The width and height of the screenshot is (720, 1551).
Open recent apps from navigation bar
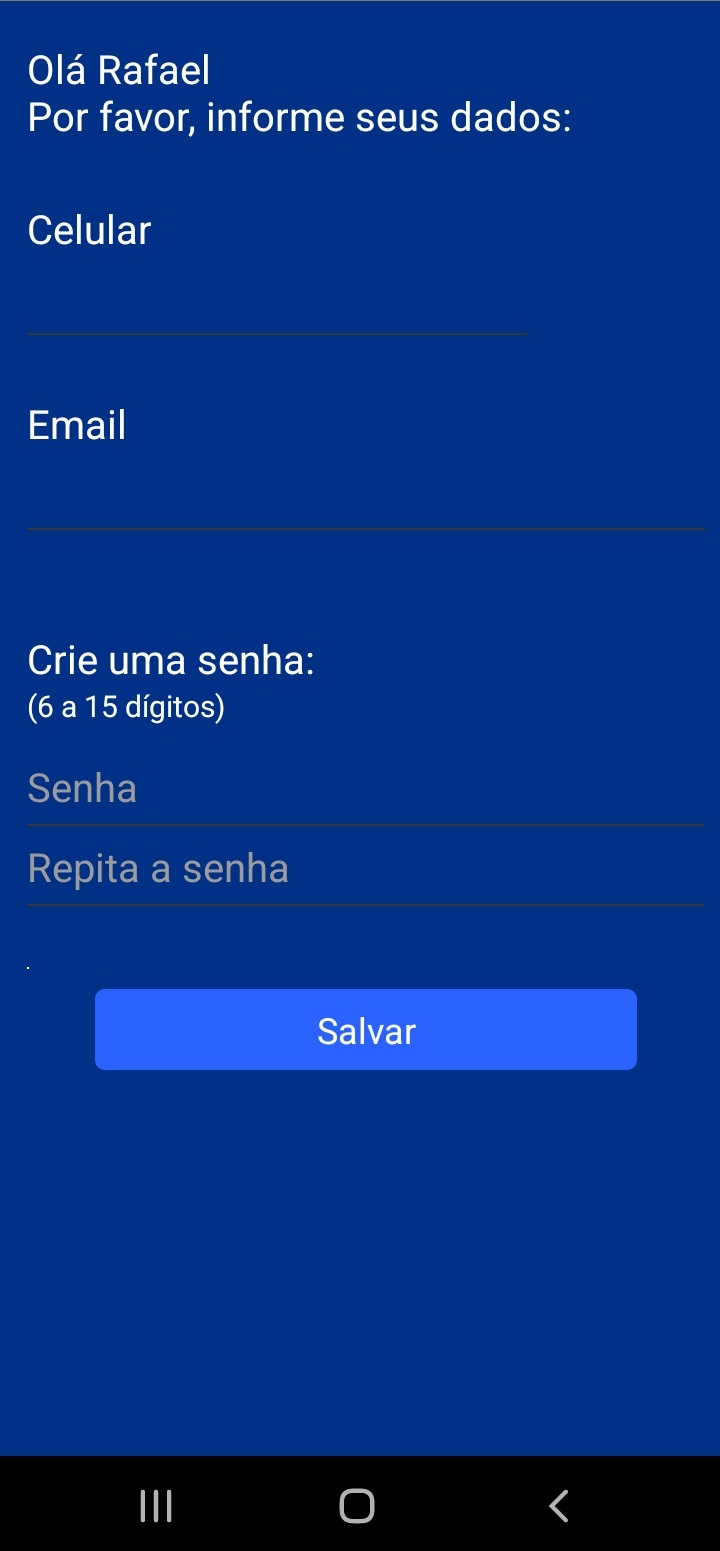(x=156, y=1505)
